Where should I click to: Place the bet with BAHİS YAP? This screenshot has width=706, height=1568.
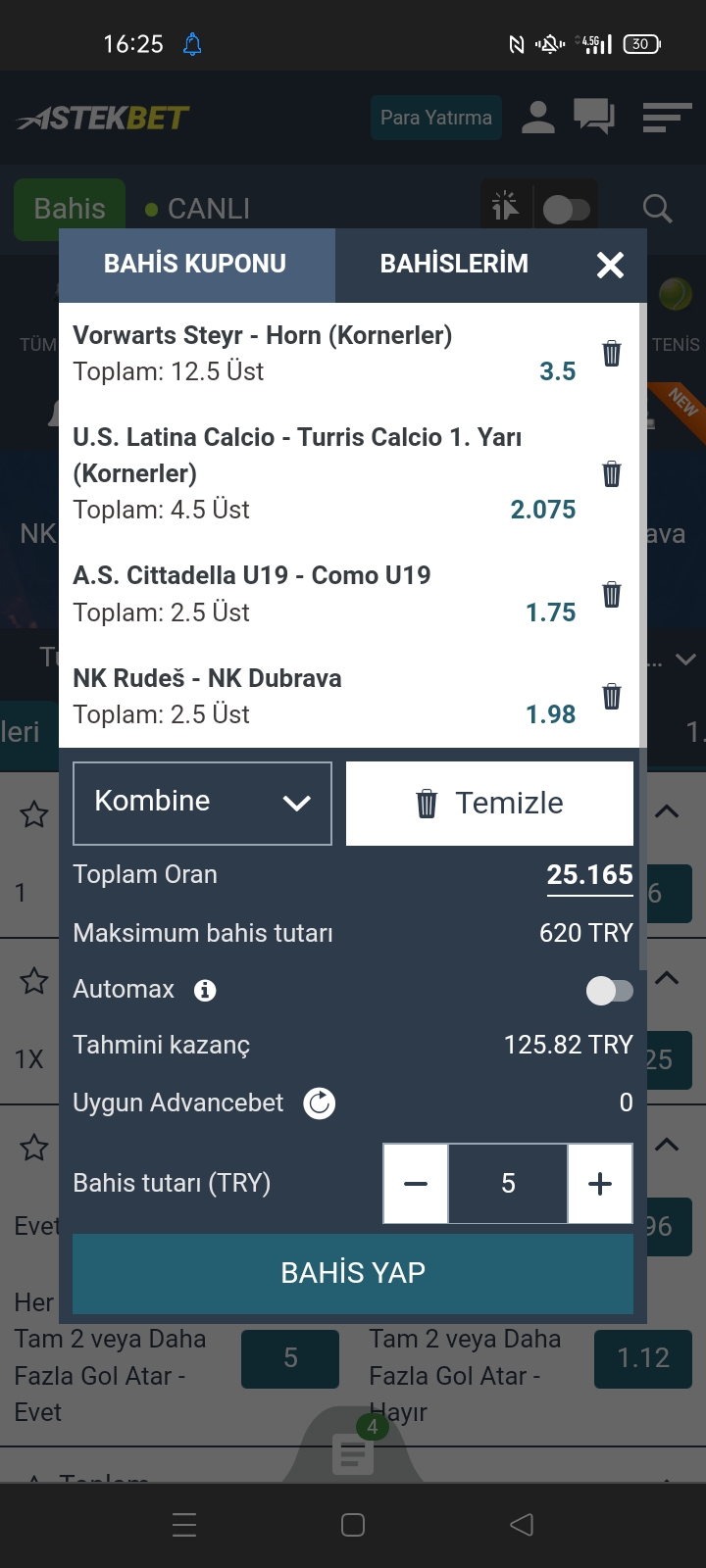coord(353,1273)
